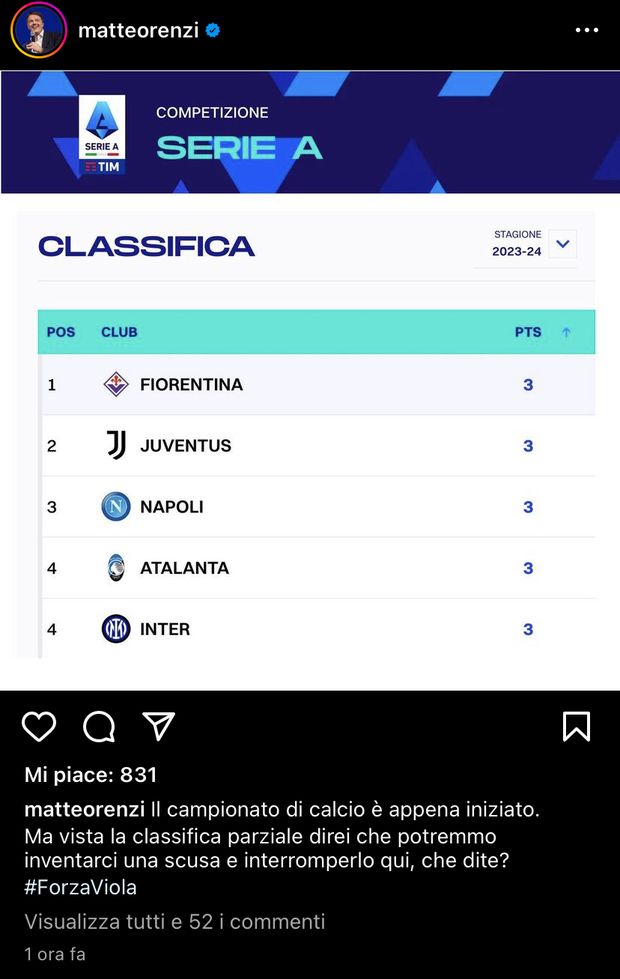Share the post via the paper plane icon
620x979 pixels.
coord(159,726)
